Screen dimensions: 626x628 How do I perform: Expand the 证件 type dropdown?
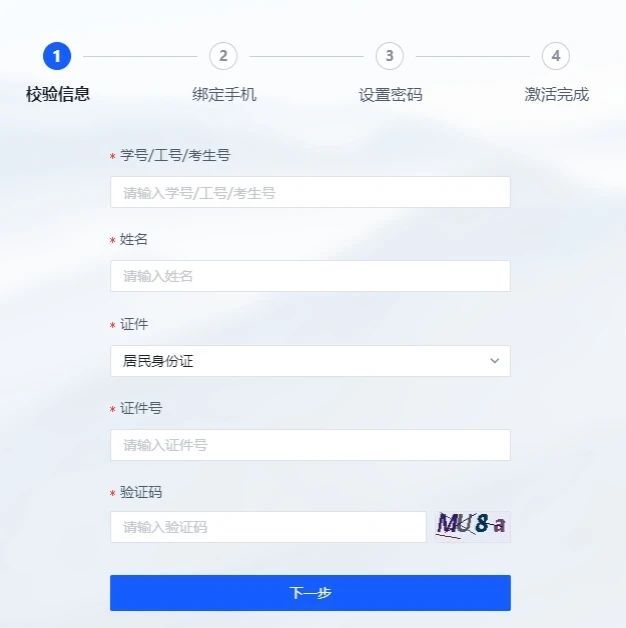310,361
